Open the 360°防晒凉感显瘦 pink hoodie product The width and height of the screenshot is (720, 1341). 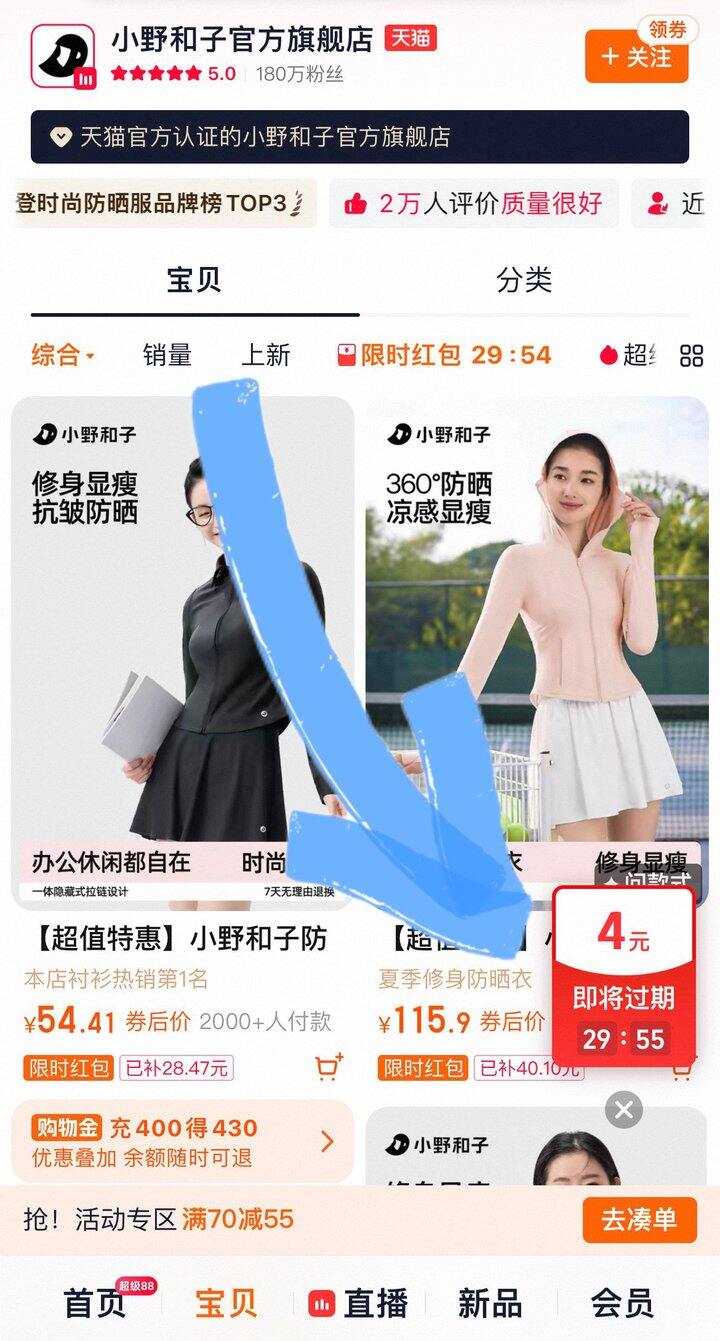537,652
